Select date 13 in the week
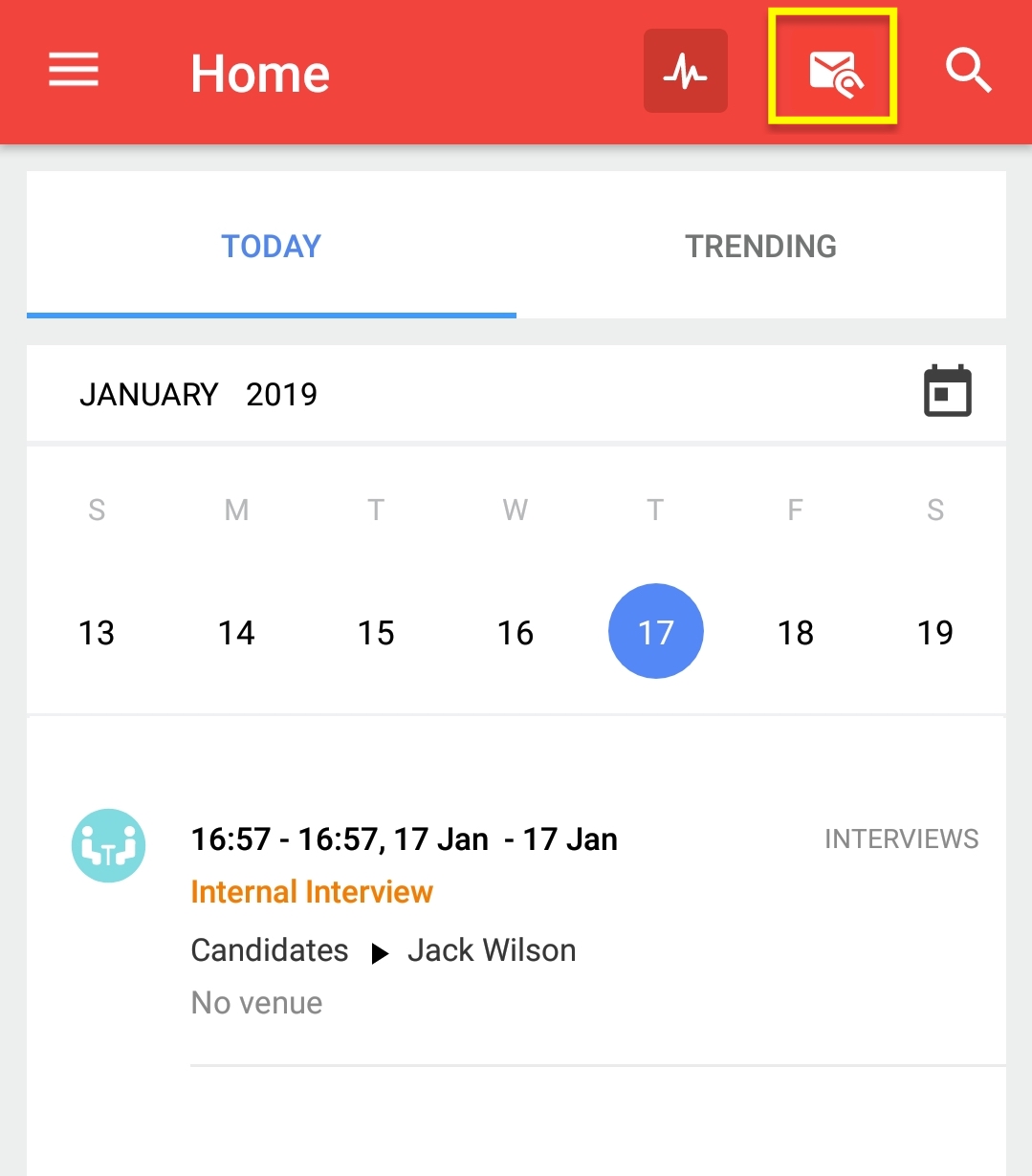The width and height of the screenshot is (1032, 1176). (x=97, y=632)
